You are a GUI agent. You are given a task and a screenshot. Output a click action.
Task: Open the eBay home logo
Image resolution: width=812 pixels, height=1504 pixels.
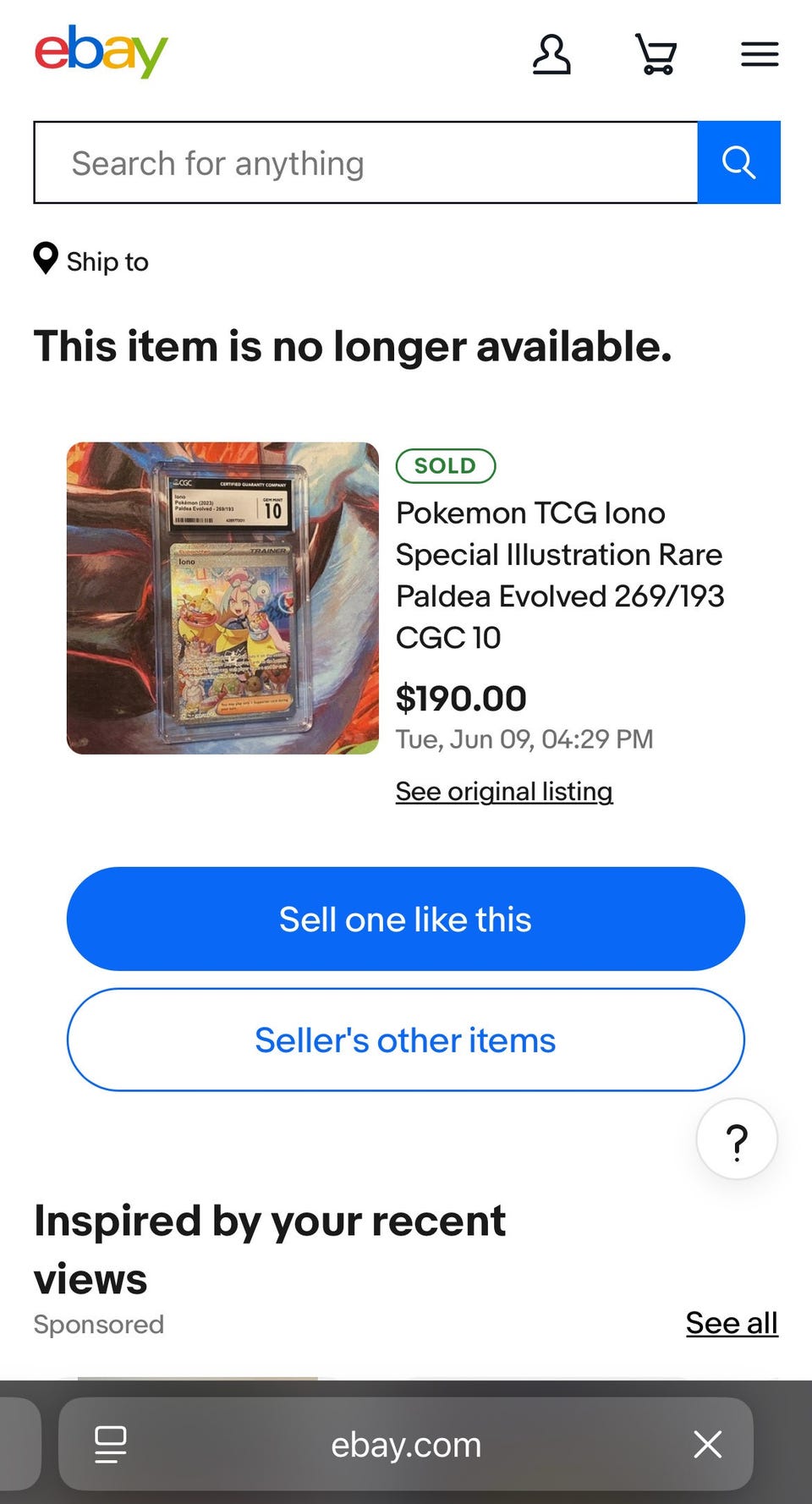[x=101, y=52]
